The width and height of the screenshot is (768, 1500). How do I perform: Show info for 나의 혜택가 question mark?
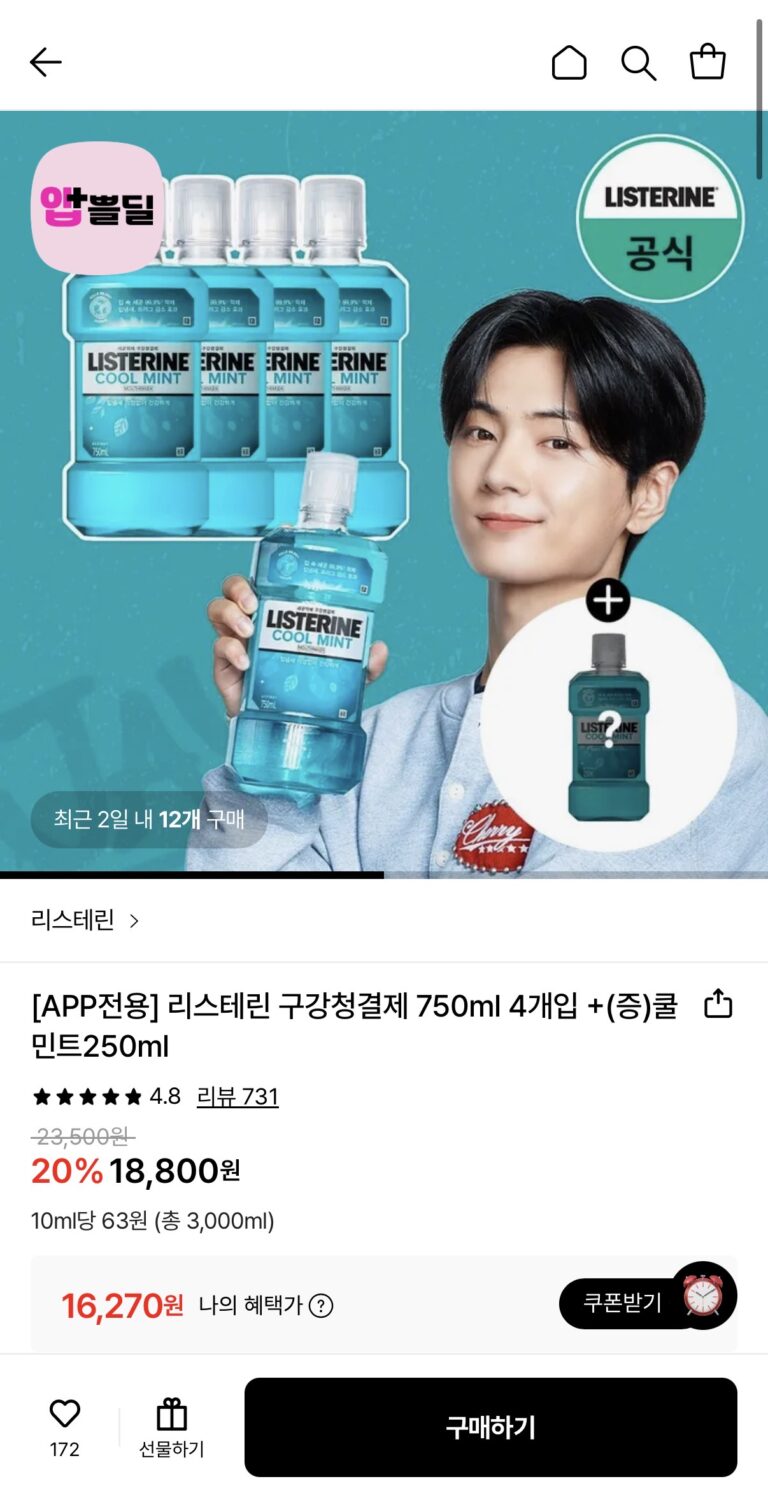coord(321,1305)
